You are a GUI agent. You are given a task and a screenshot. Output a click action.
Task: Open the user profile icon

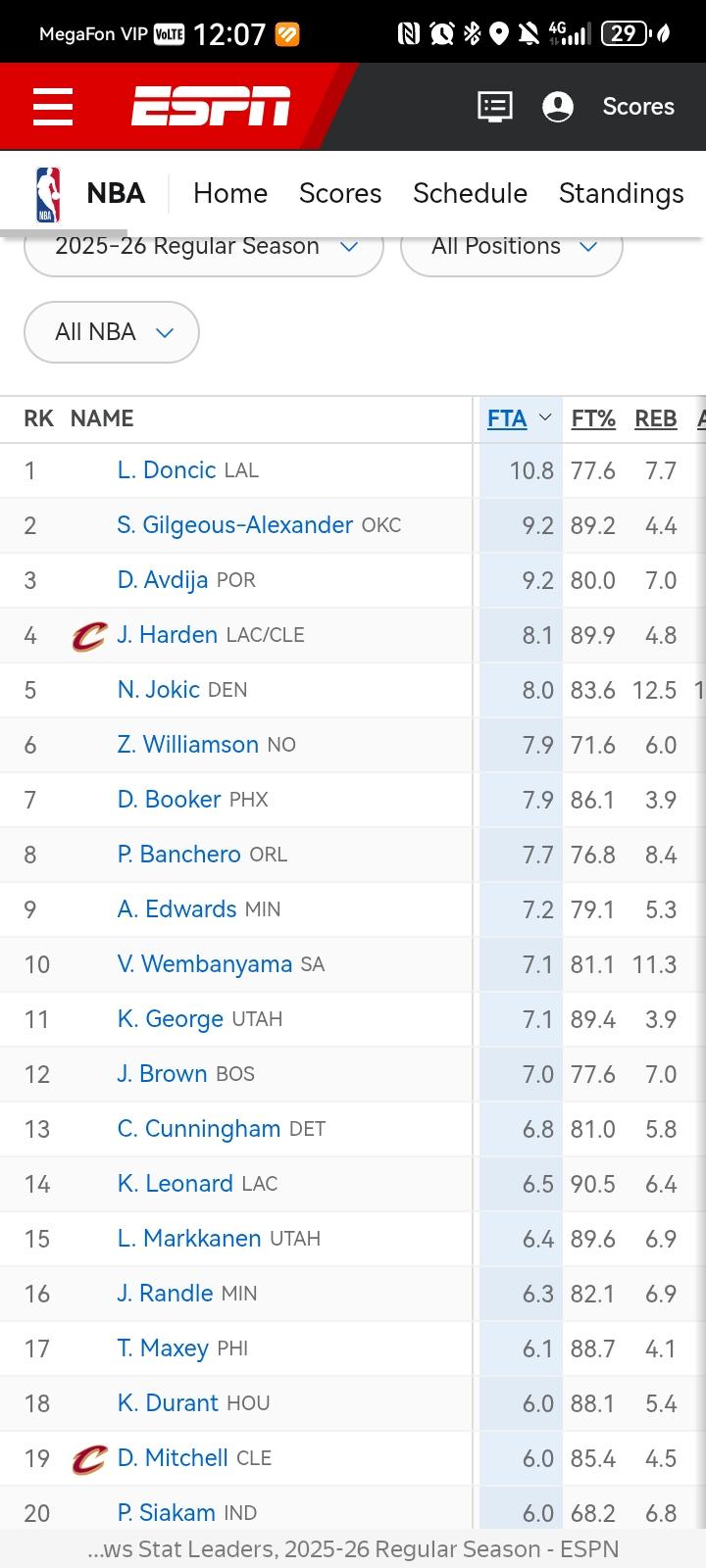tap(558, 107)
